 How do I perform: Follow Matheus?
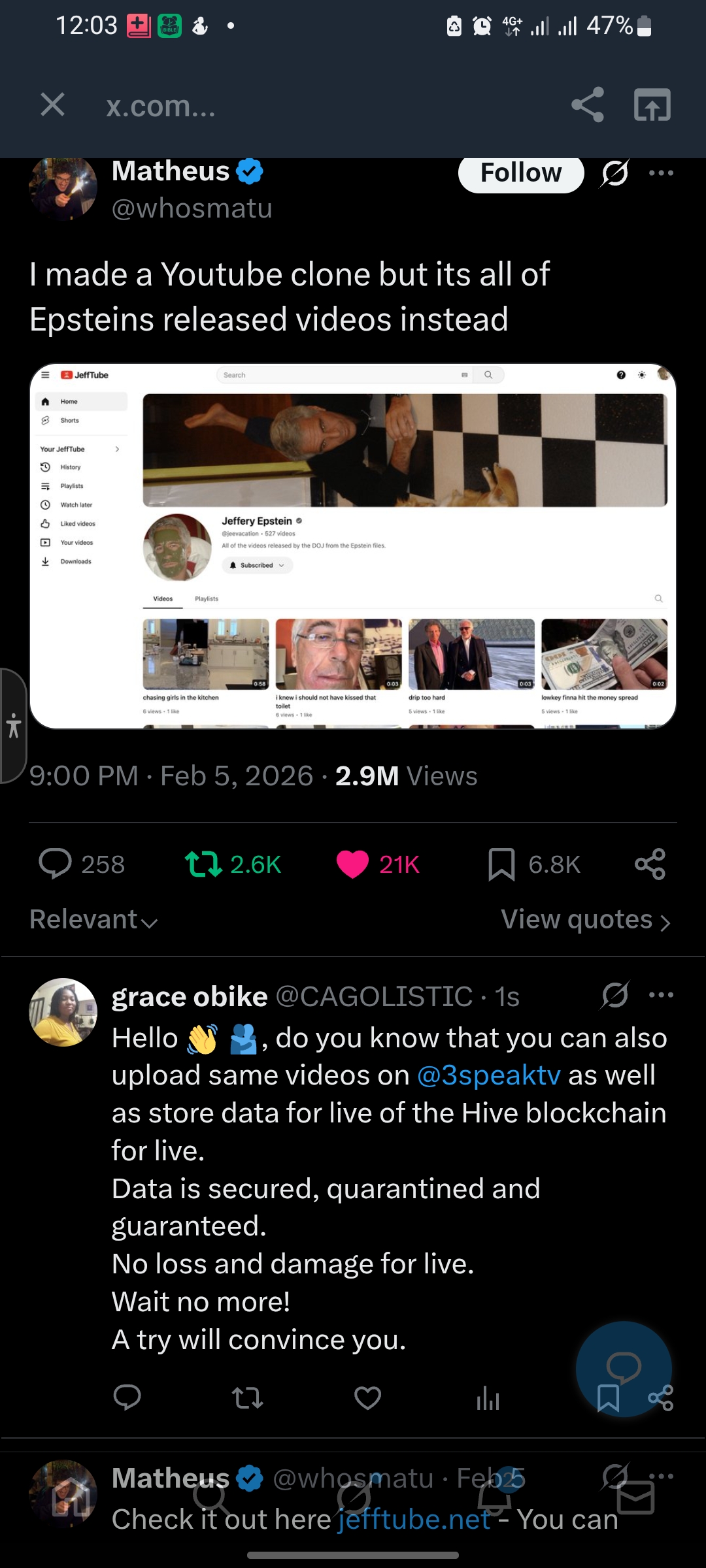click(x=520, y=172)
